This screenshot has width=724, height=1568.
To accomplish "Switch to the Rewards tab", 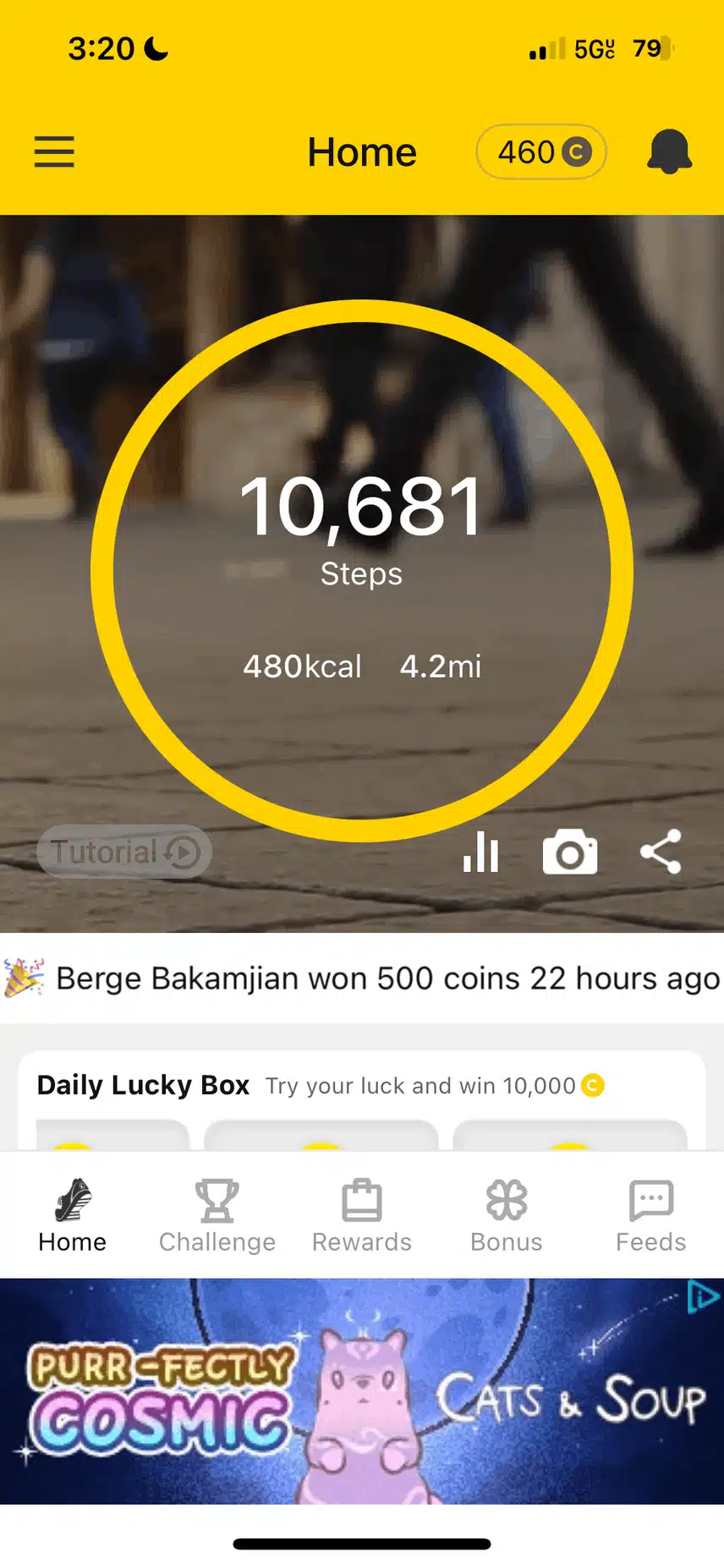I will 362,1215.
